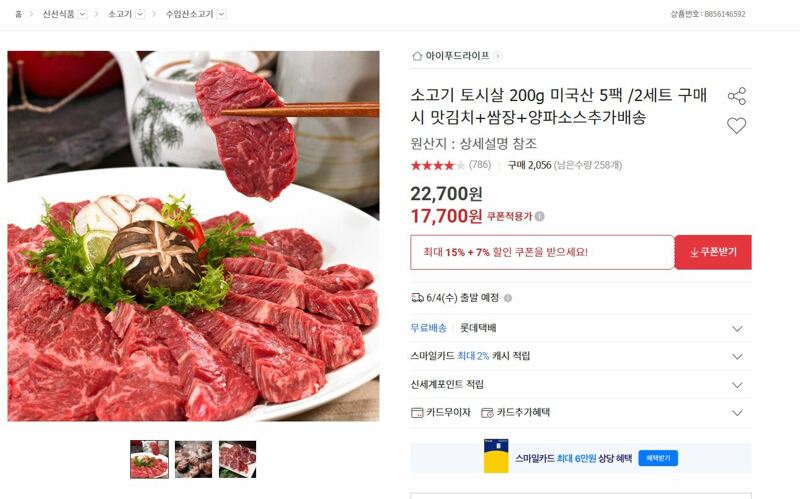Select the second product thumbnail
The width and height of the screenshot is (800, 499).
[193, 459]
